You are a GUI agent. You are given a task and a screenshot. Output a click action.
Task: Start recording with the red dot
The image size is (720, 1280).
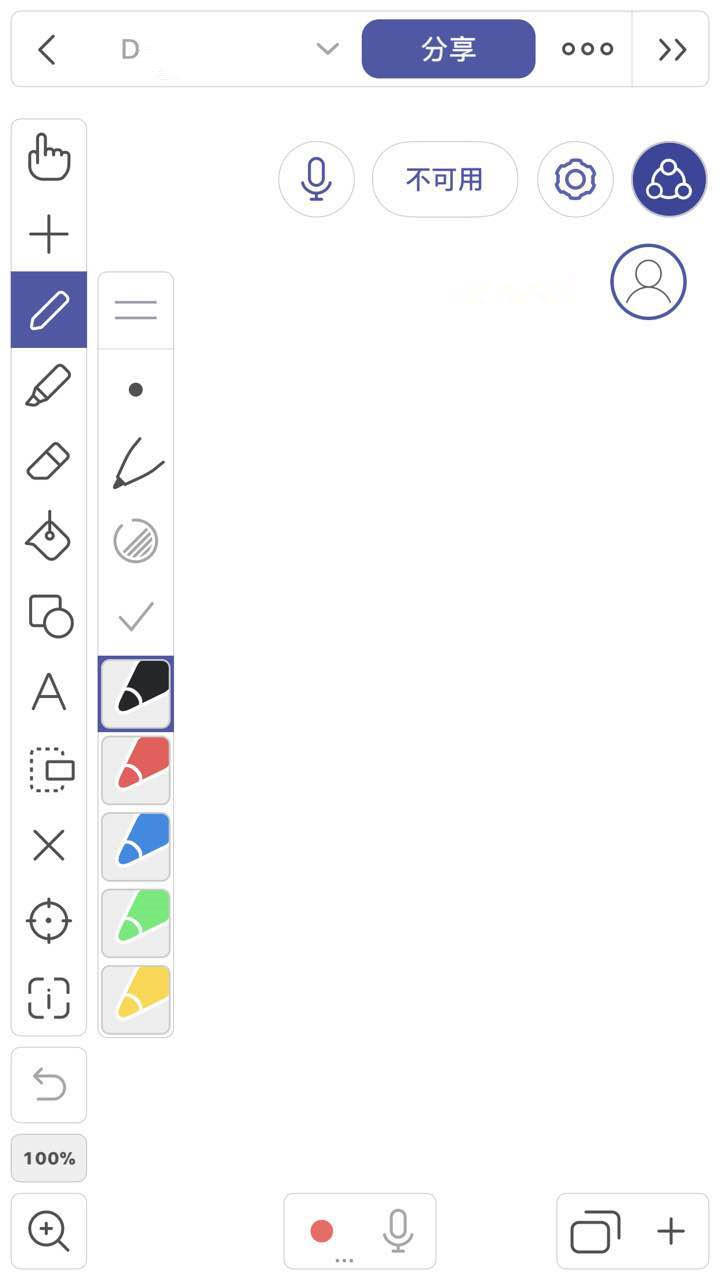click(x=322, y=1231)
